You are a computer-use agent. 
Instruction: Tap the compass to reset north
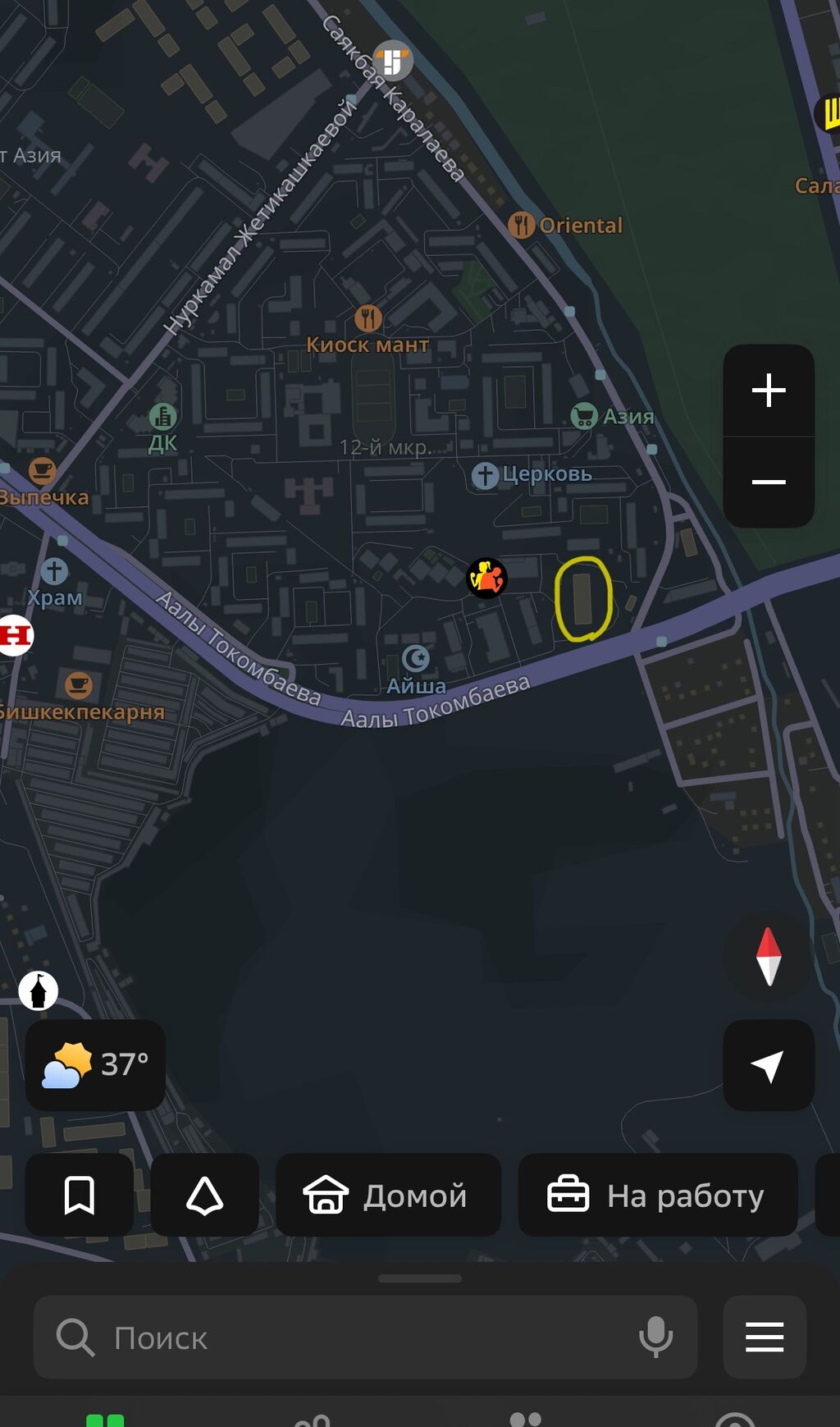[769, 956]
